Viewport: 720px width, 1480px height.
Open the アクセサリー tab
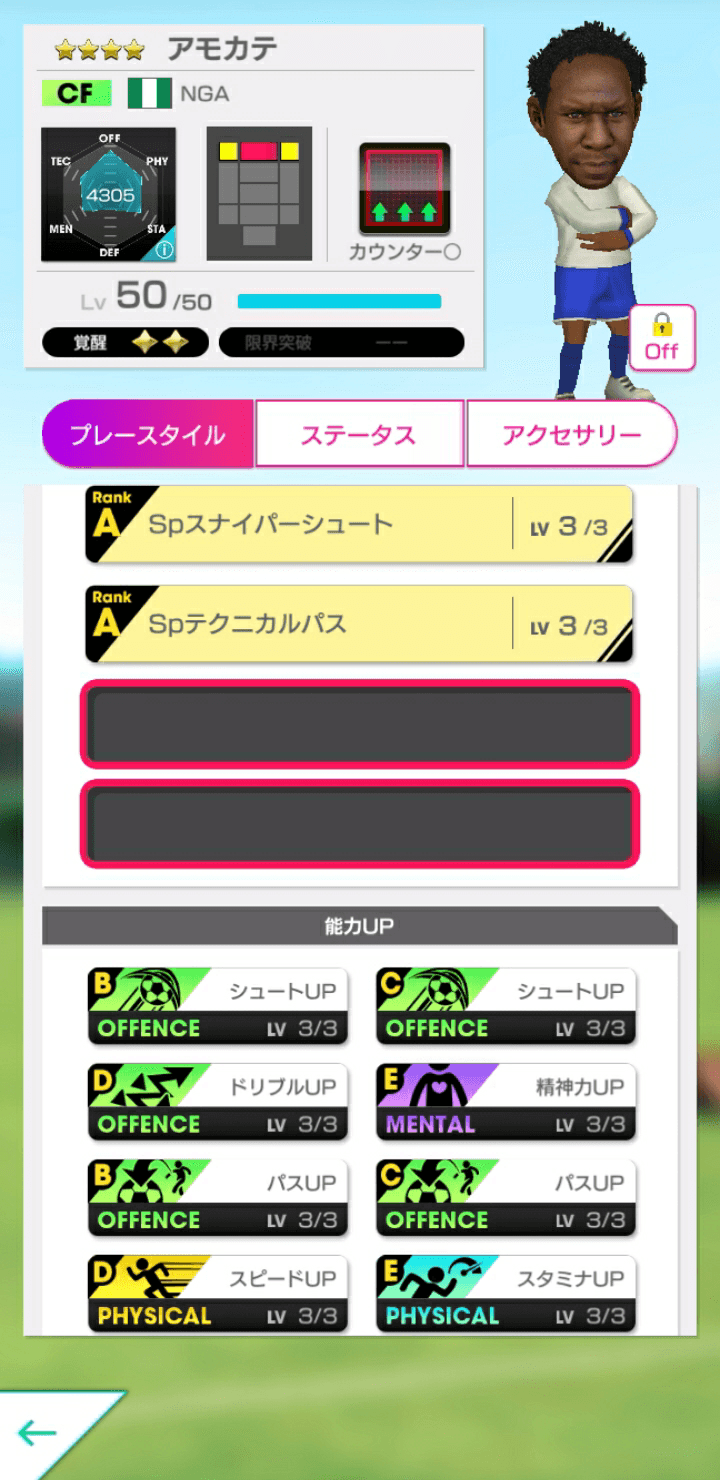point(572,433)
